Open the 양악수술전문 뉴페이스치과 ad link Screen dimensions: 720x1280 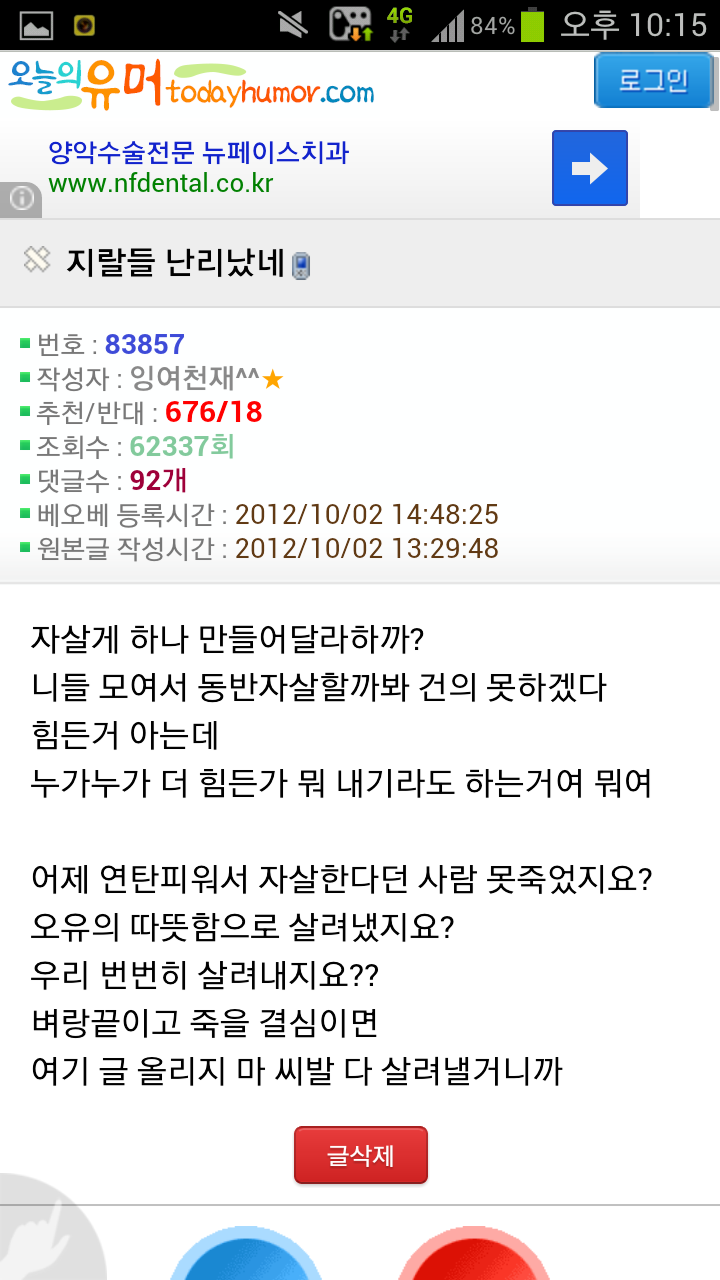click(199, 153)
